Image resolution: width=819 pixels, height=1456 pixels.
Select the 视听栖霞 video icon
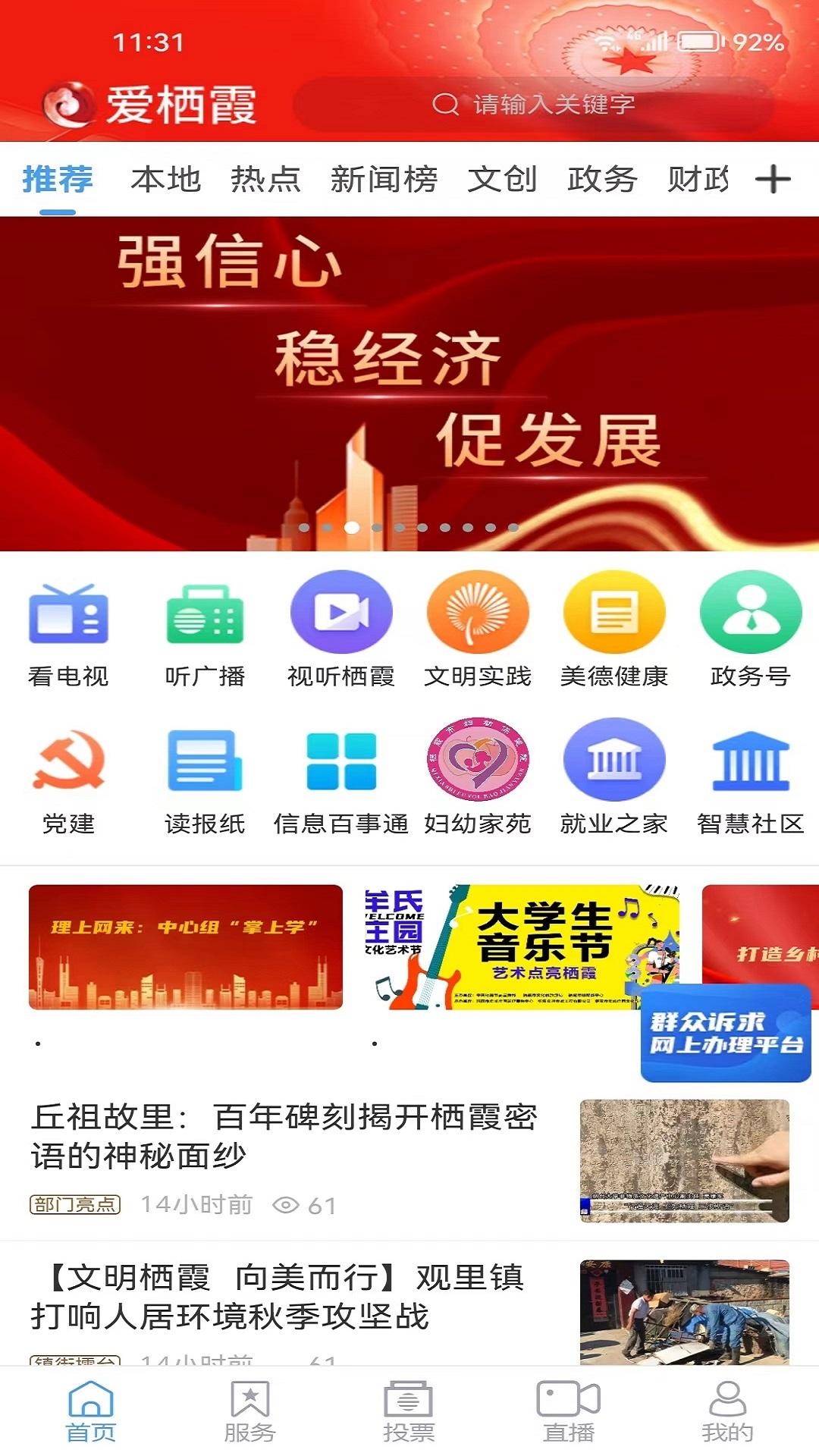(341, 629)
